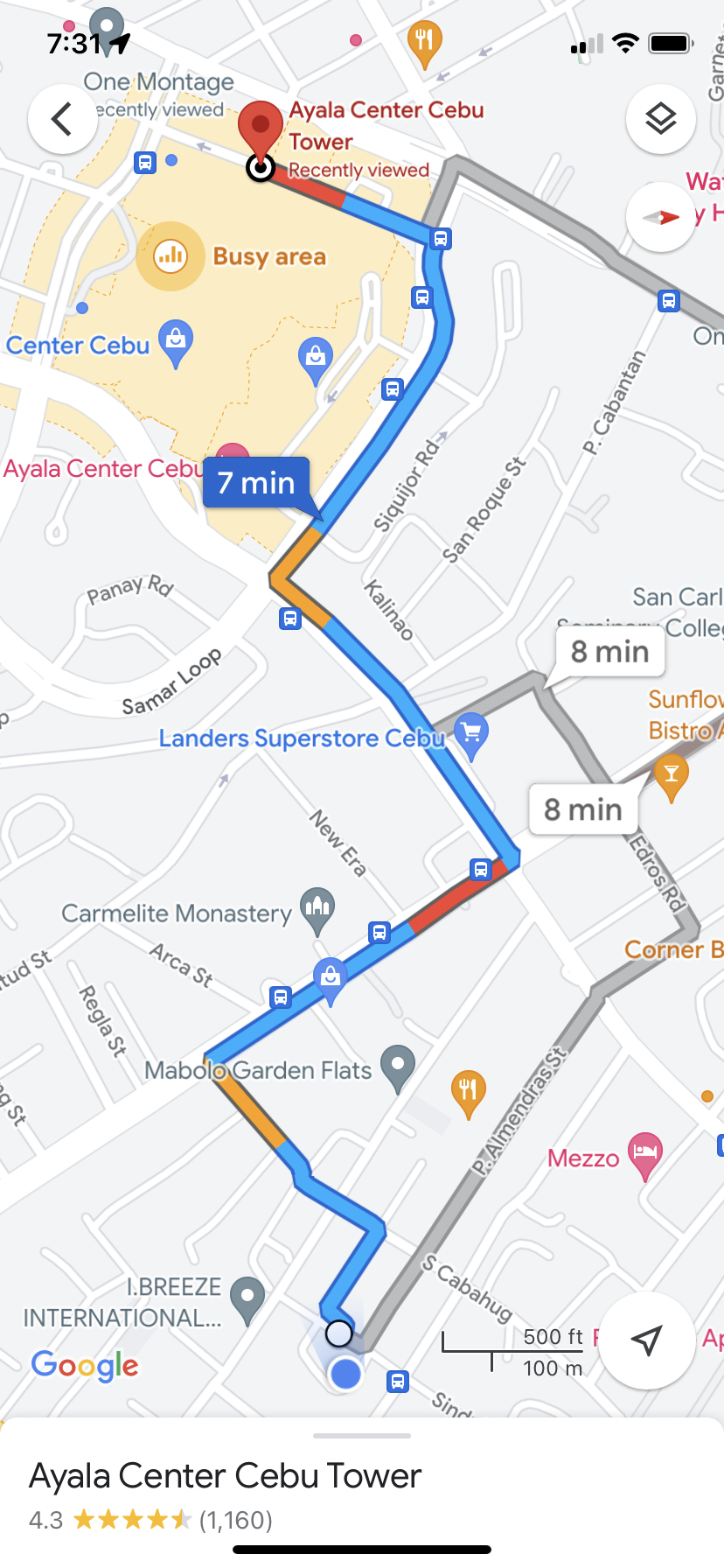
Task: Expand the bottom sheet drag handle
Action: click(x=362, y=1436)
